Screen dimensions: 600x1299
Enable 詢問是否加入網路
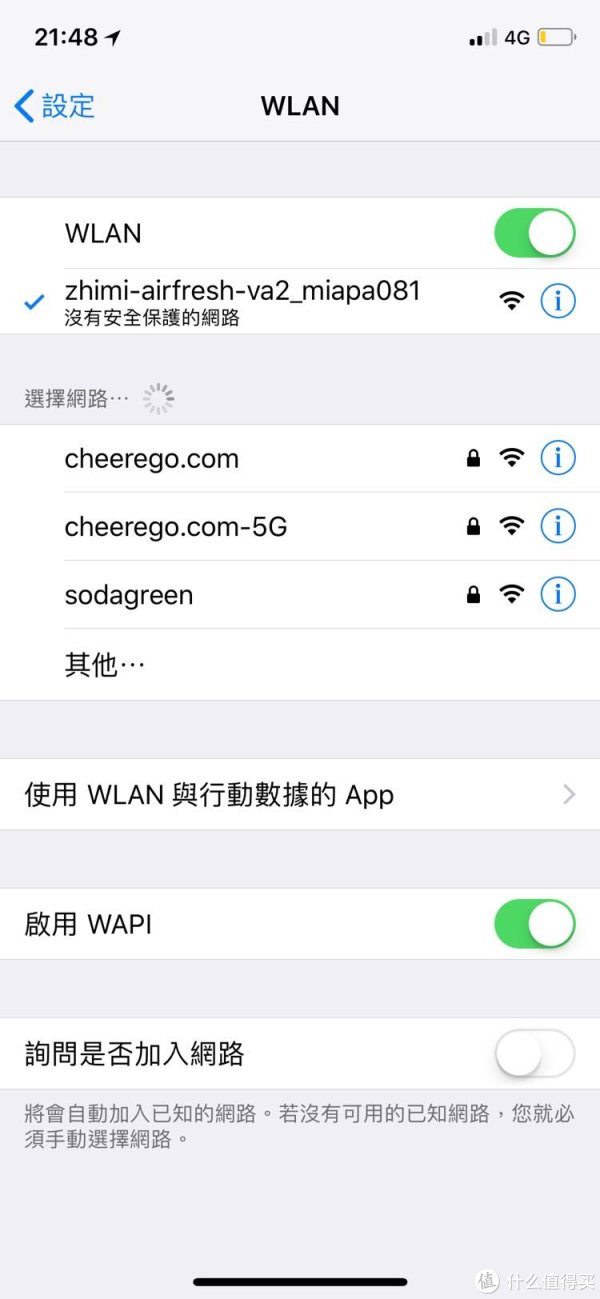click(534, 1054)
